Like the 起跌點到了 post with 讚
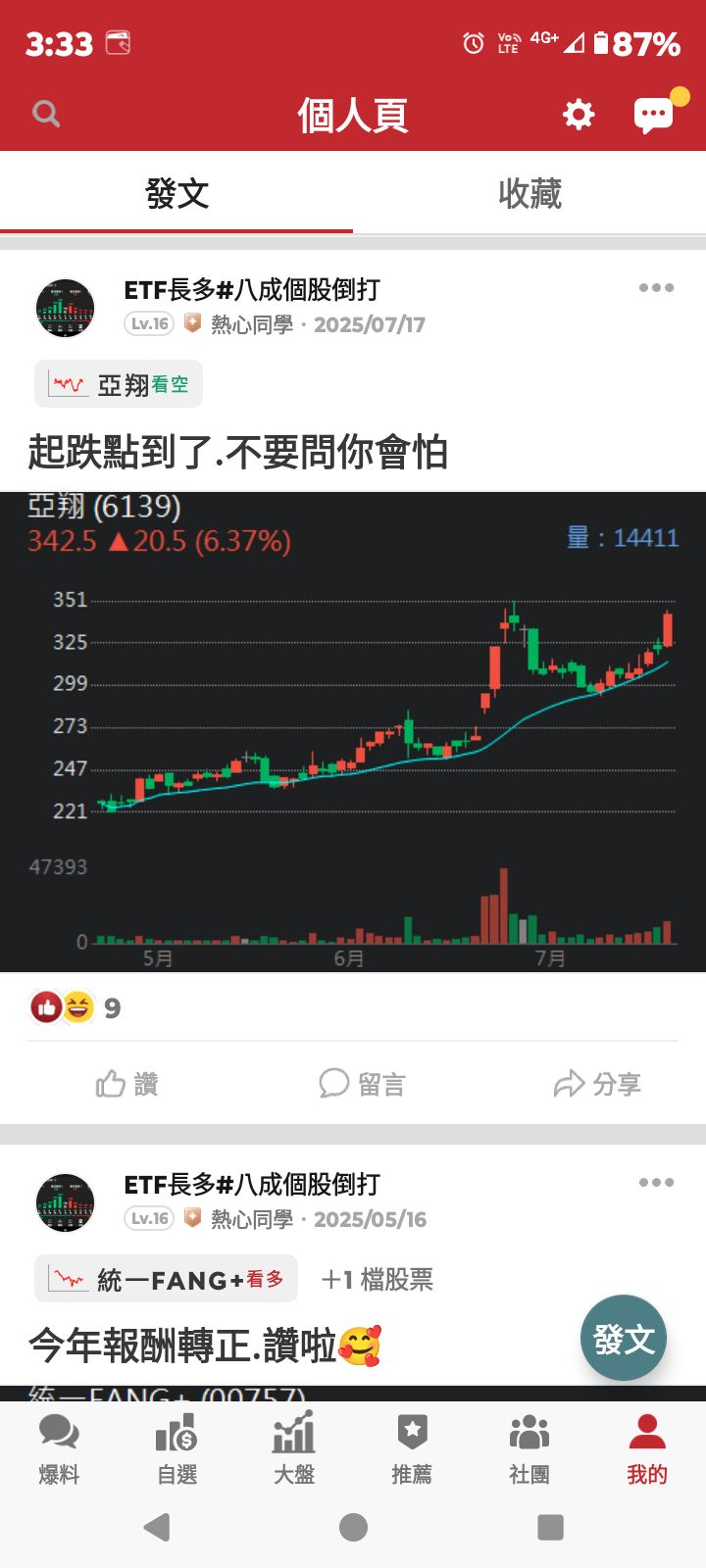The image size is (706, 1568). coord(127,1084)
